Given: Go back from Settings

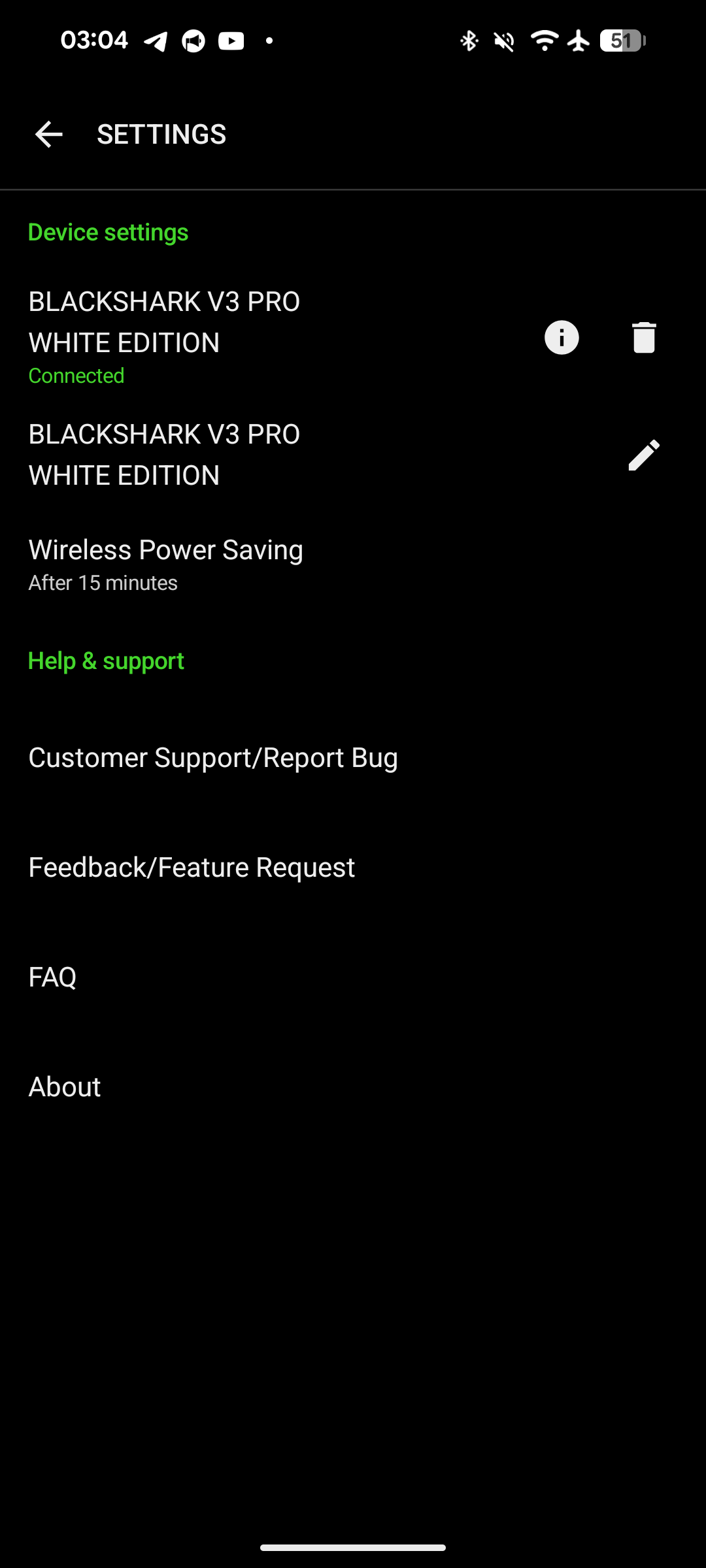Looking at the screenshot, I should tap(49, 135).
